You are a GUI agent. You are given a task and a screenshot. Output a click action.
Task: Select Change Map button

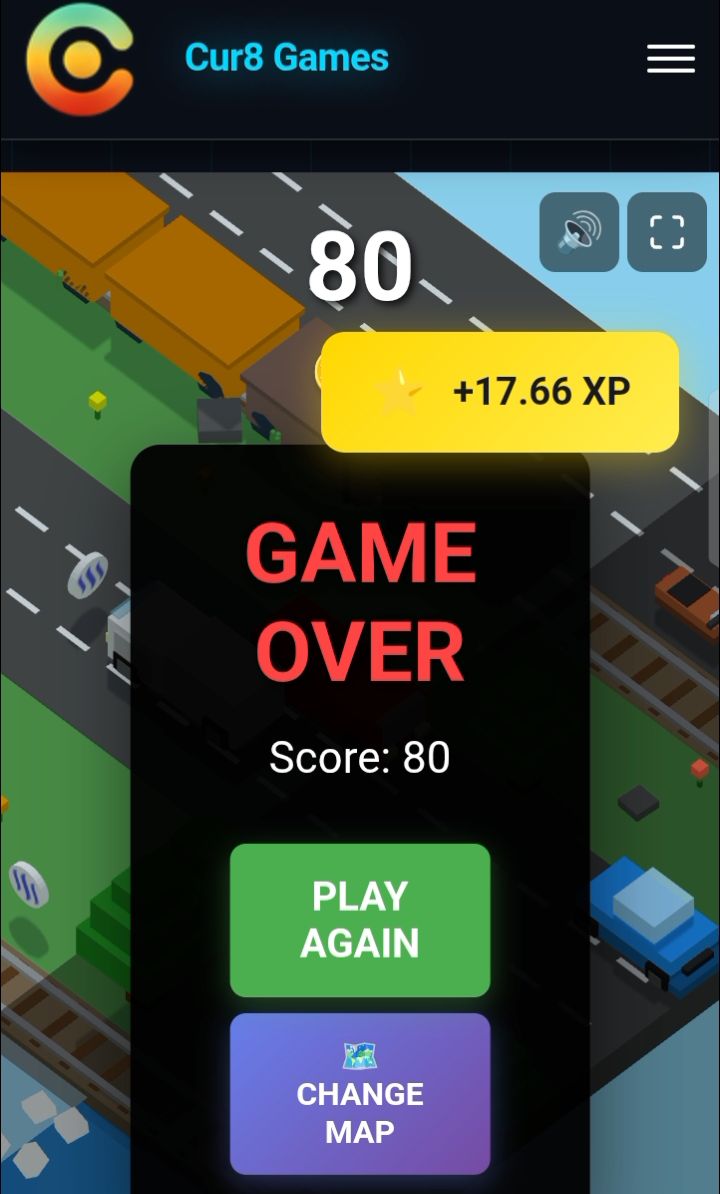360,1093
